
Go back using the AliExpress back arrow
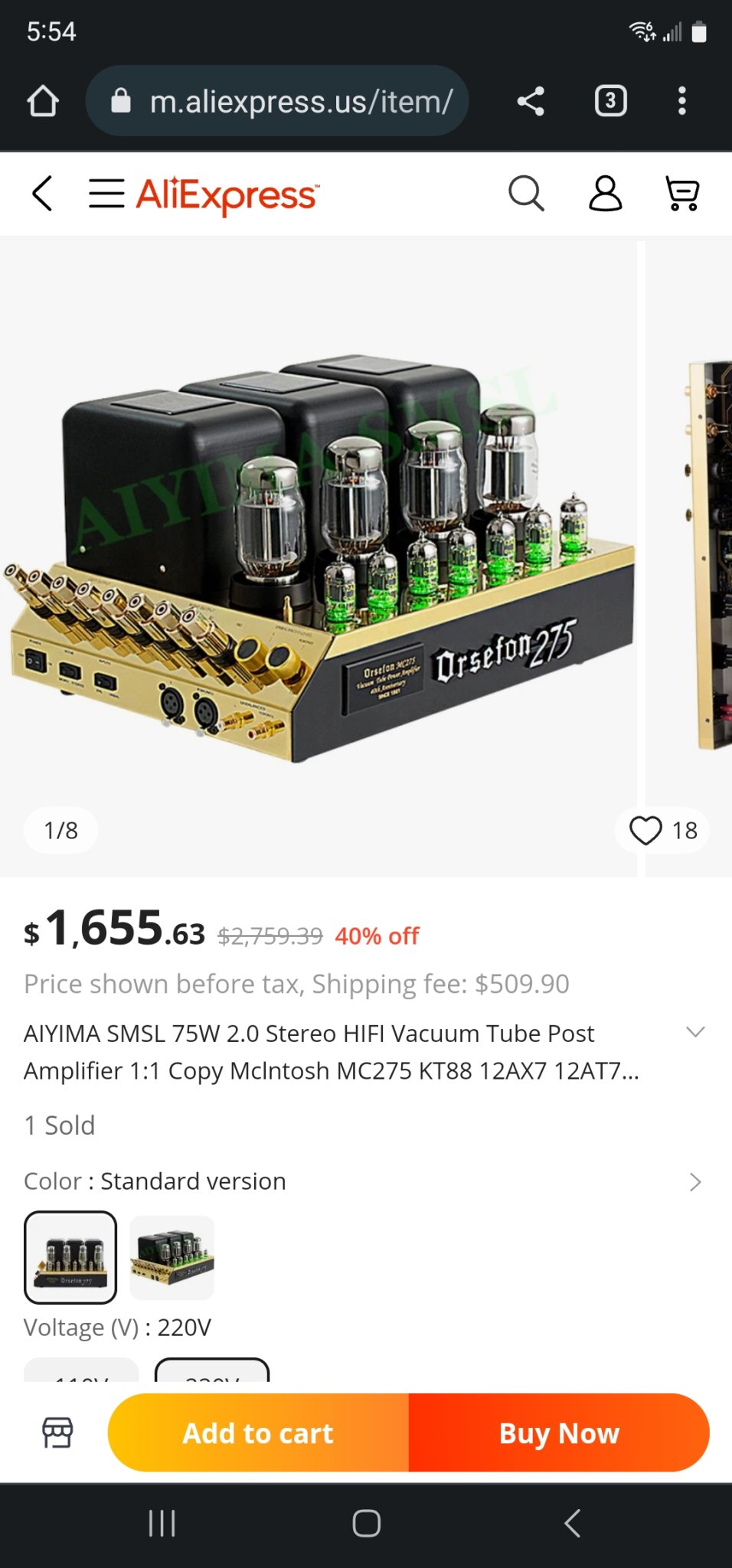43,193
